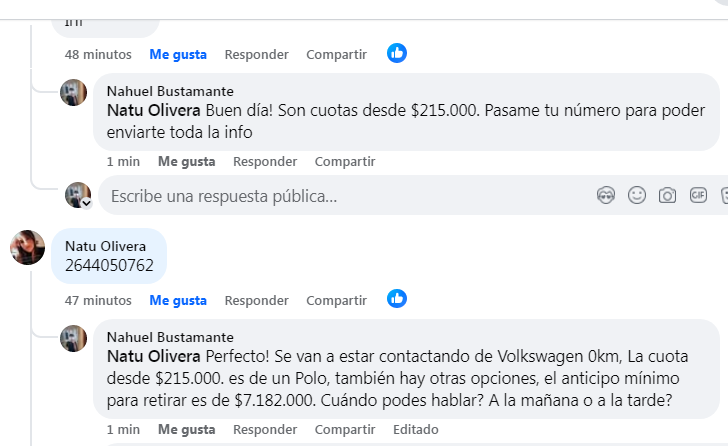This screenshot has width=728, height=446.
Task: Open the avatar sticker picker in reply box
Action: tap(605, 196)
